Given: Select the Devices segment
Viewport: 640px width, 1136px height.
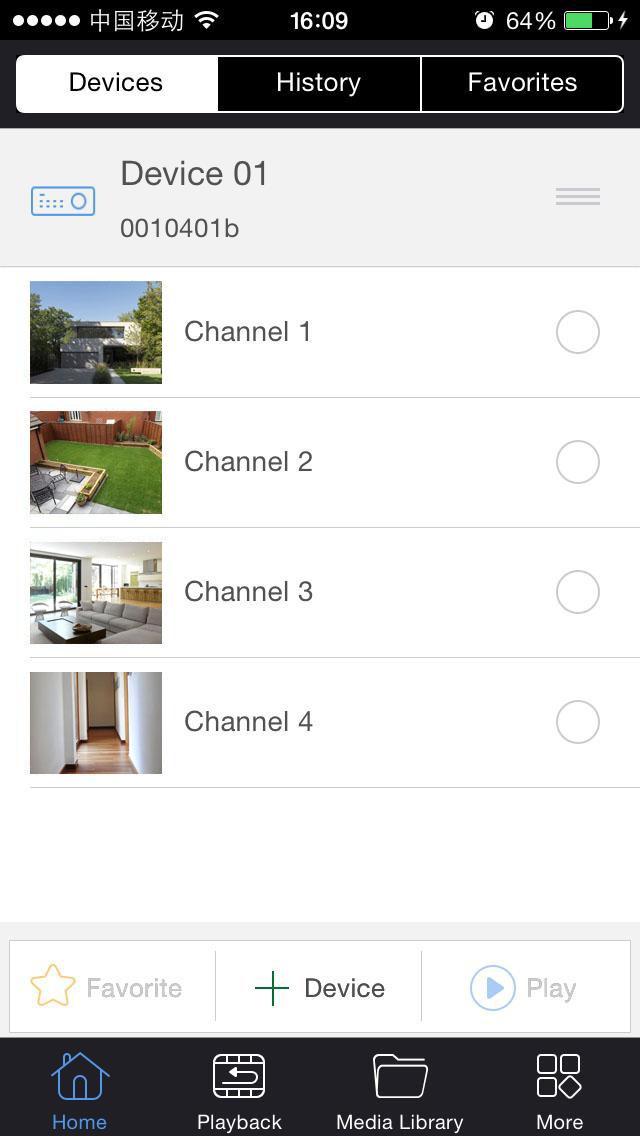Looking at the screenshot, I should point(116,83).
